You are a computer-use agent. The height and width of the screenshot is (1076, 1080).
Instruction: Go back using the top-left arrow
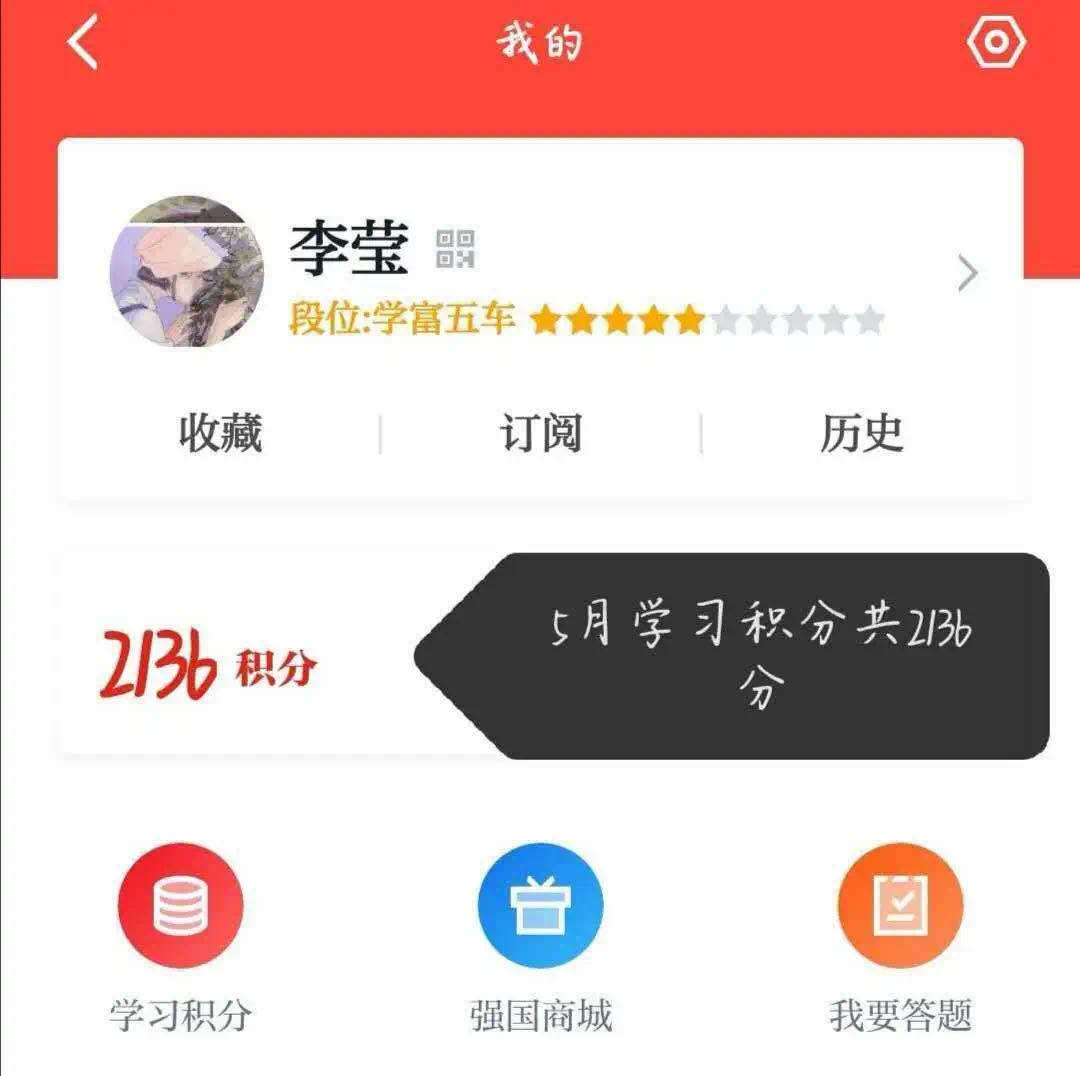click(84, 44)
